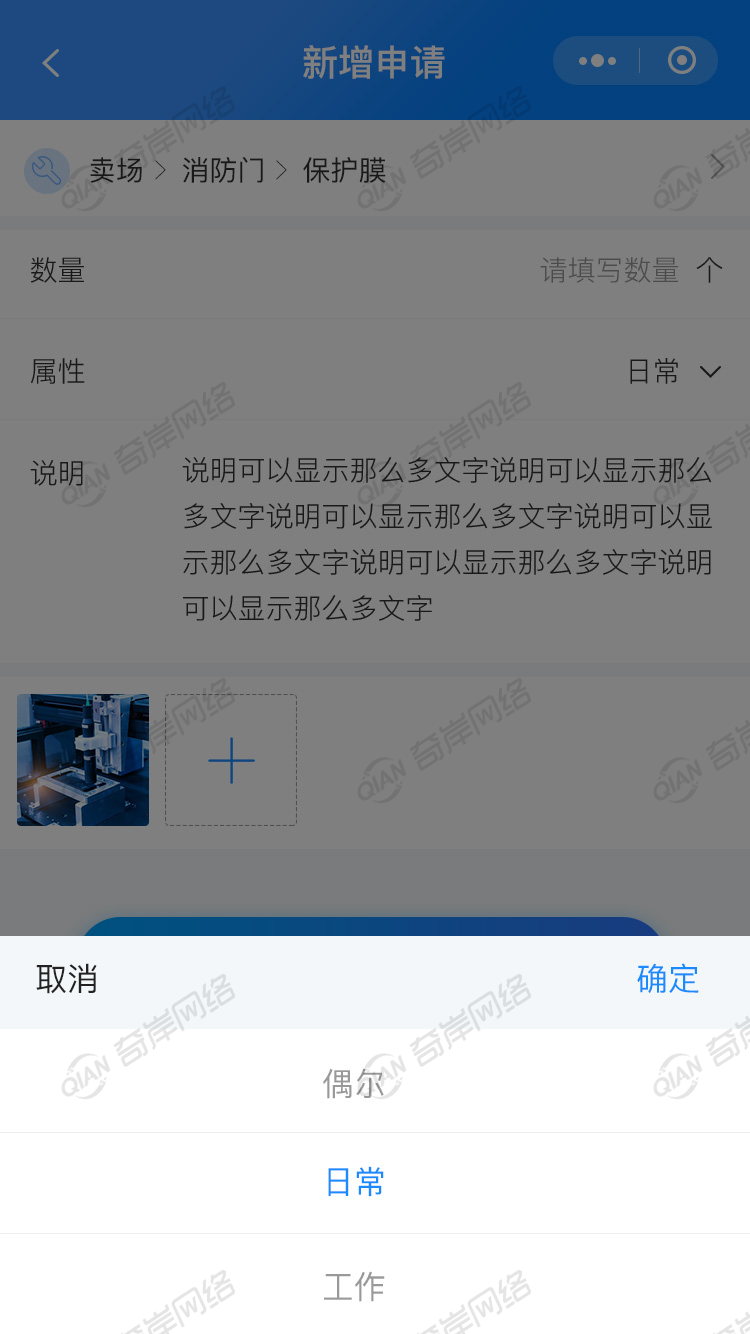Image resolution: width=750 pixels, height=1334 pixels.
Task: Open the mini program more menu
Action: tap(597, 61)
